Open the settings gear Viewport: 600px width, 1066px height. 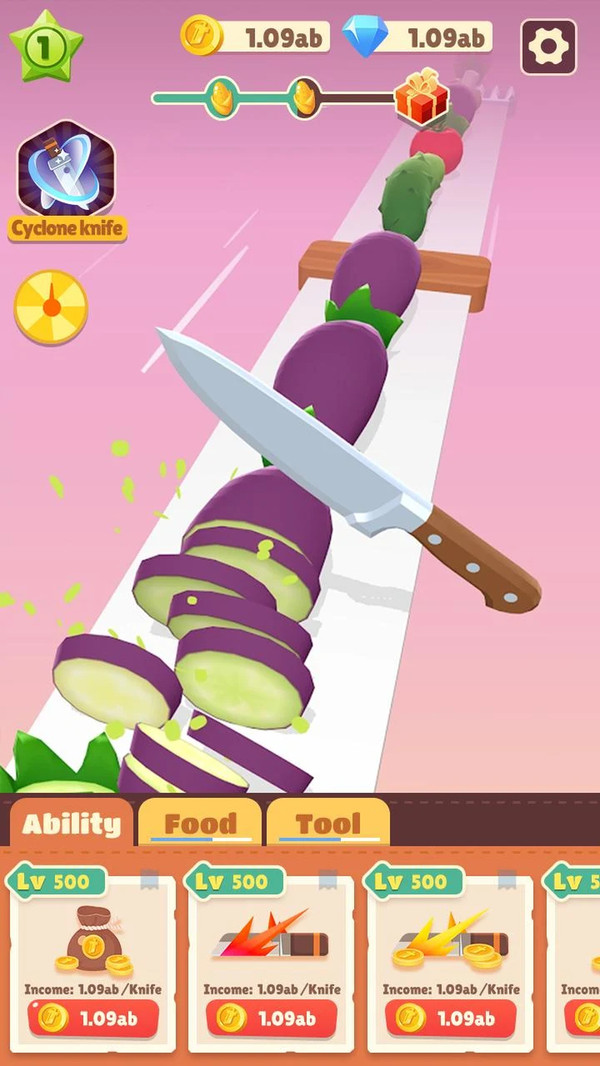point(549,46)
